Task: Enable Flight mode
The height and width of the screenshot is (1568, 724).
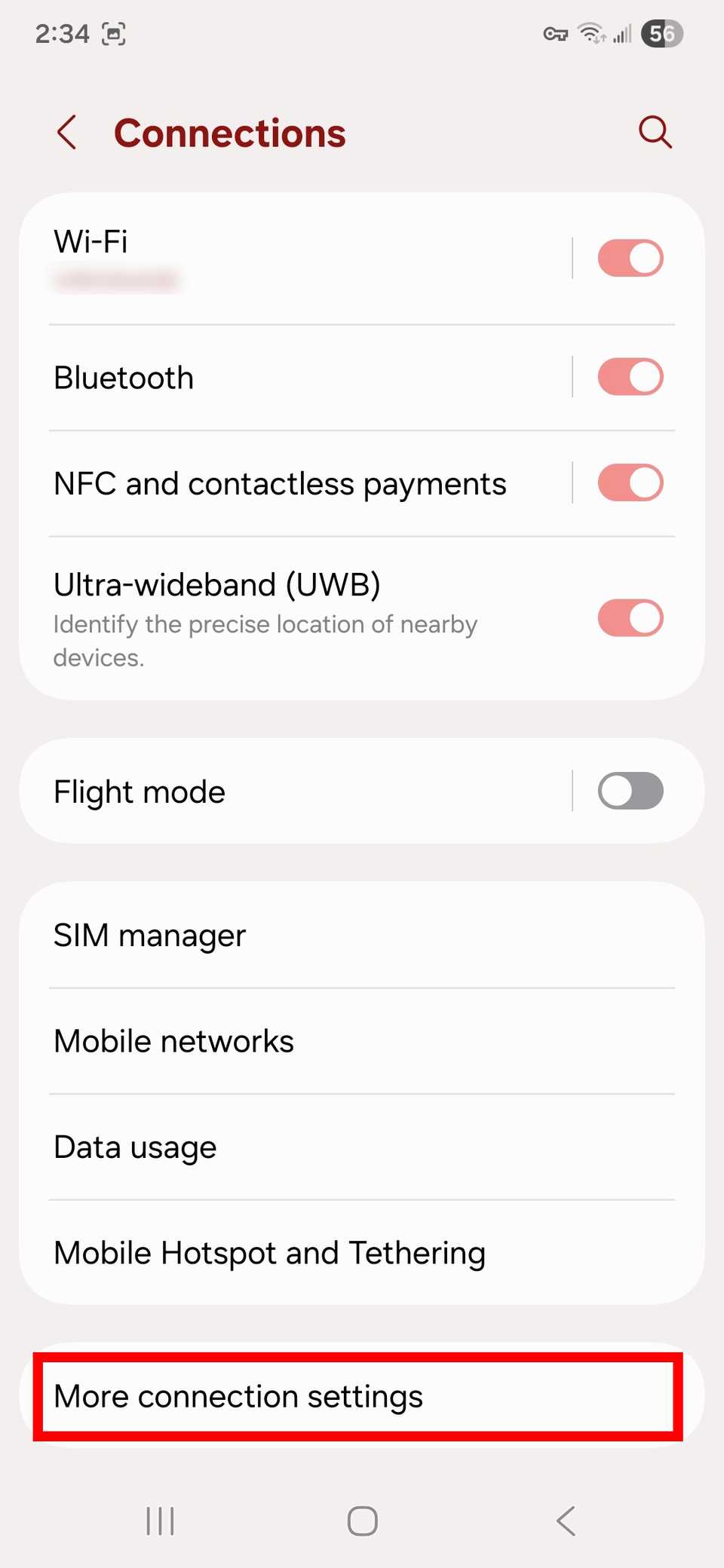Action: coord(630,791)
